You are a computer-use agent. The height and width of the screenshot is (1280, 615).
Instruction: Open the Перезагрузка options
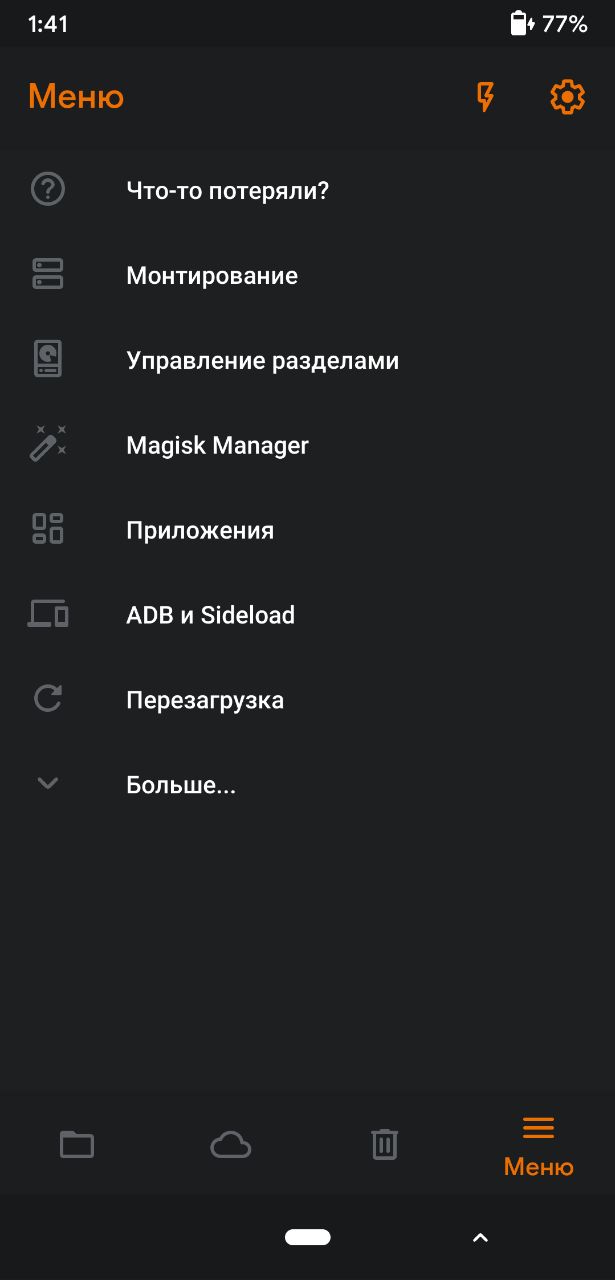click(307, 700)
